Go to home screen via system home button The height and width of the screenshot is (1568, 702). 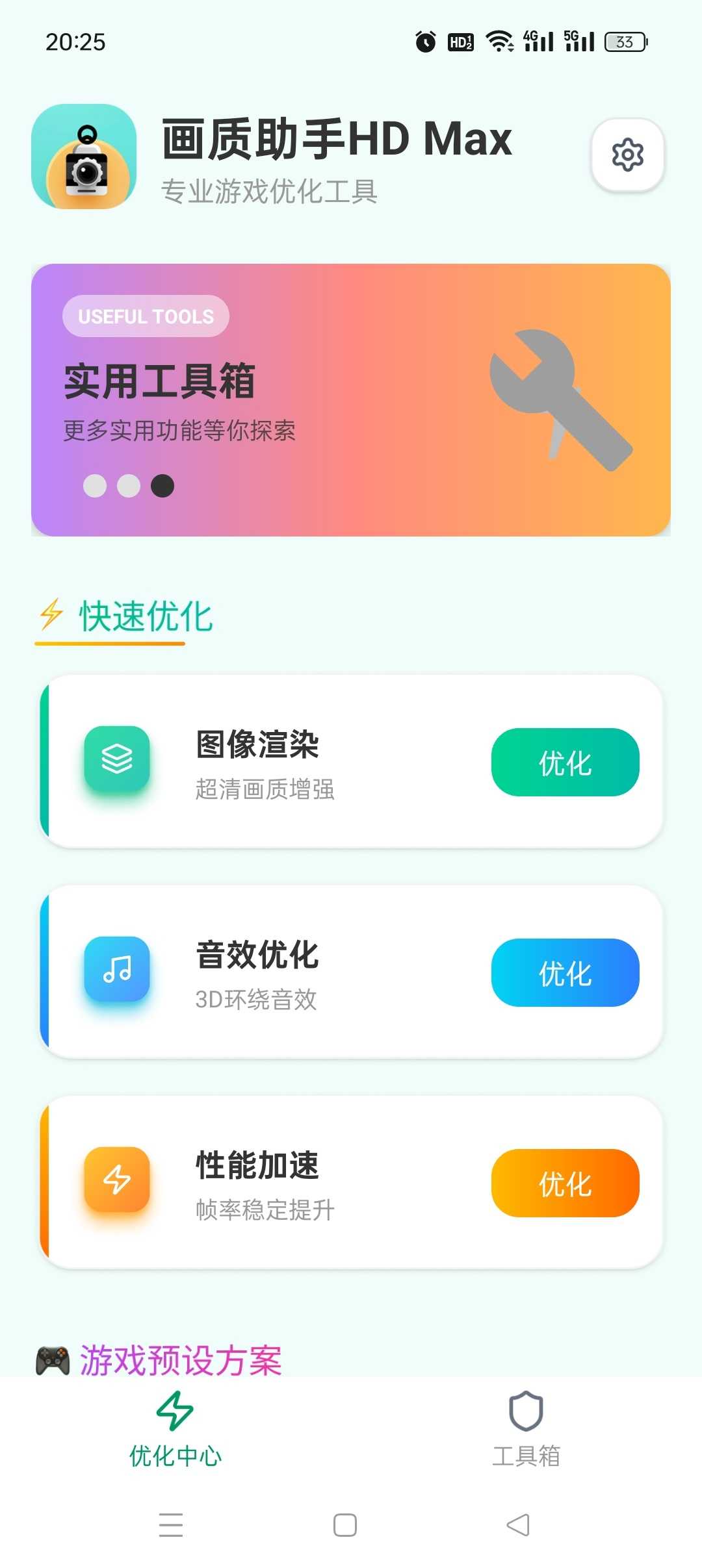(344, 1524)
